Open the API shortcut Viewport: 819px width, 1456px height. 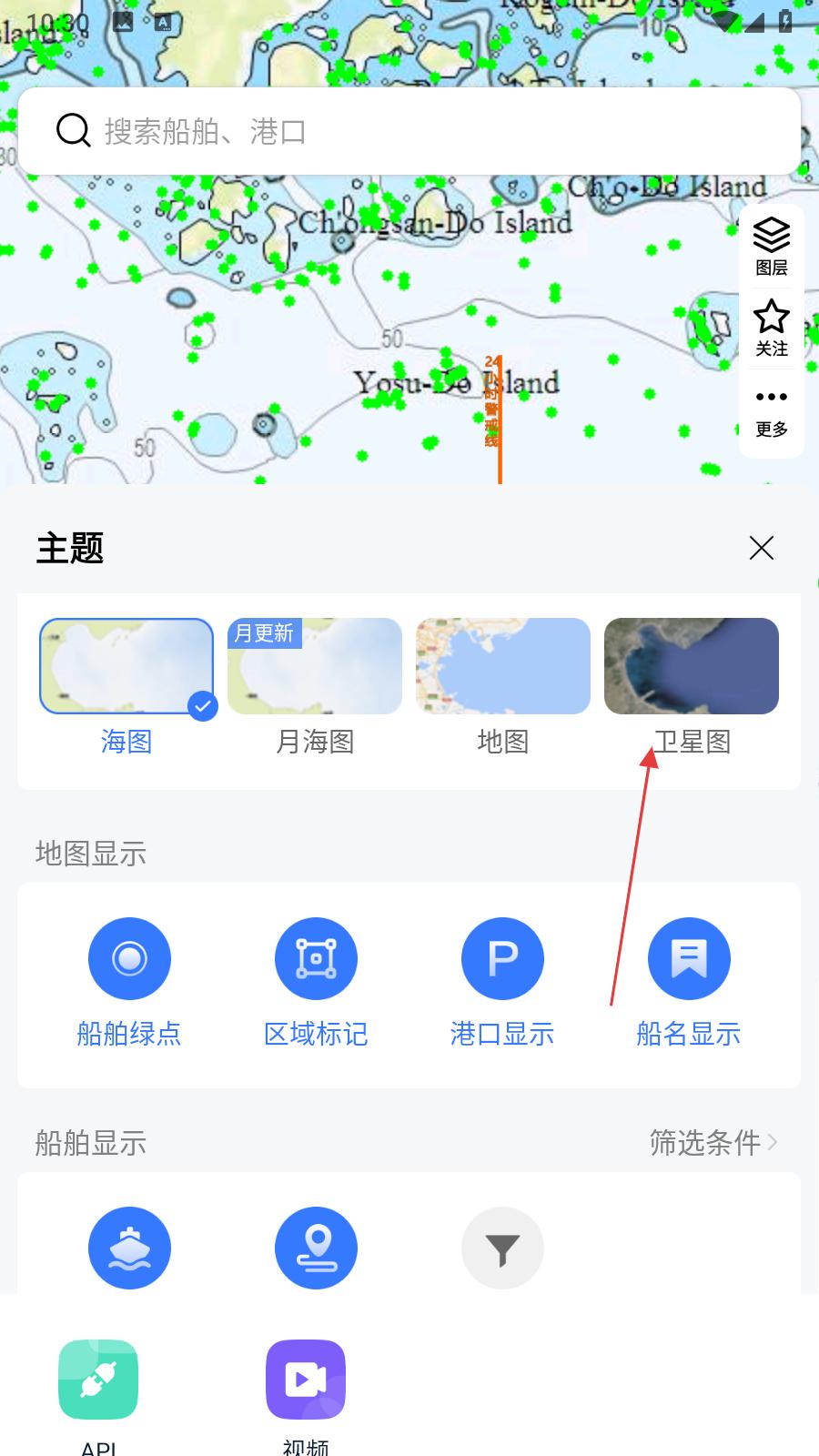coord(98,1380)
